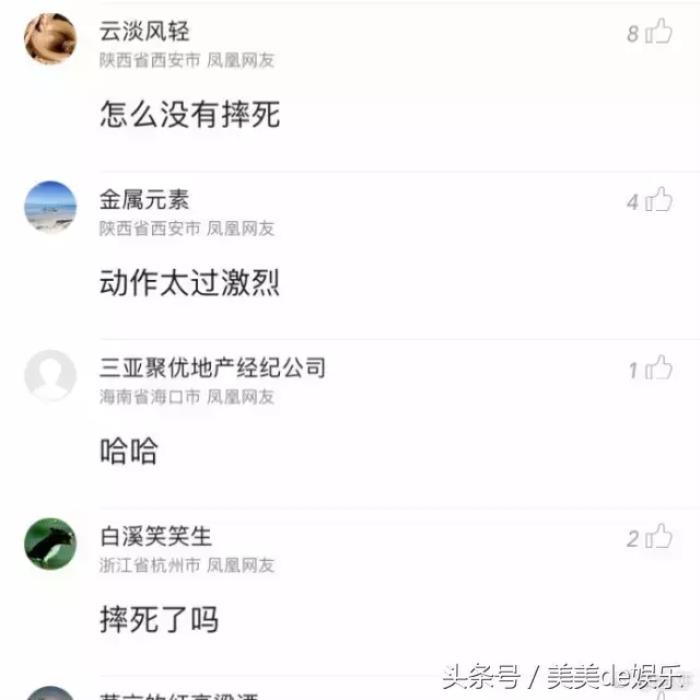This screenshot has height=700, width=700.
Task: View 三亚聚优地产经纪公司's profile avatar
Action: 50,375
